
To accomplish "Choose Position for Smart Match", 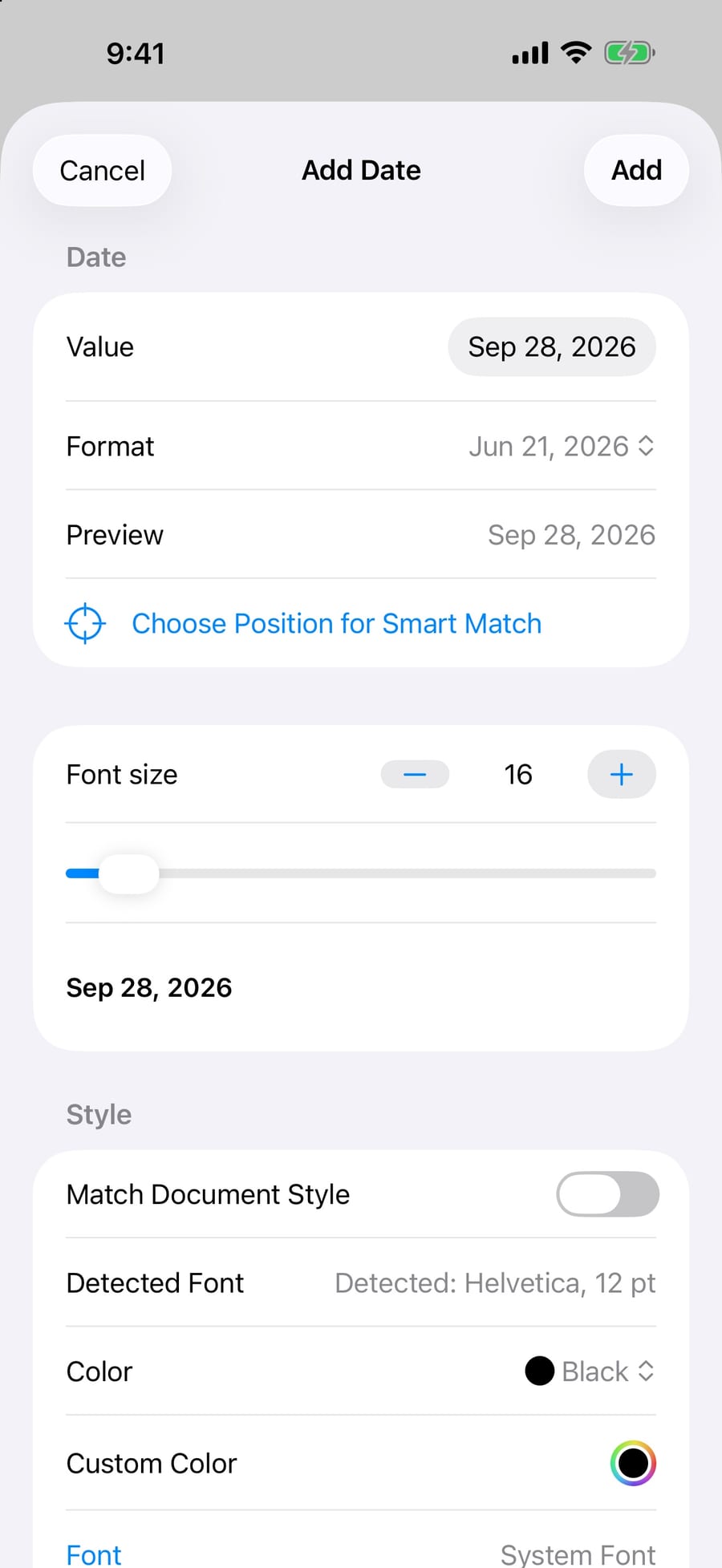I will (x=303, y=623).
